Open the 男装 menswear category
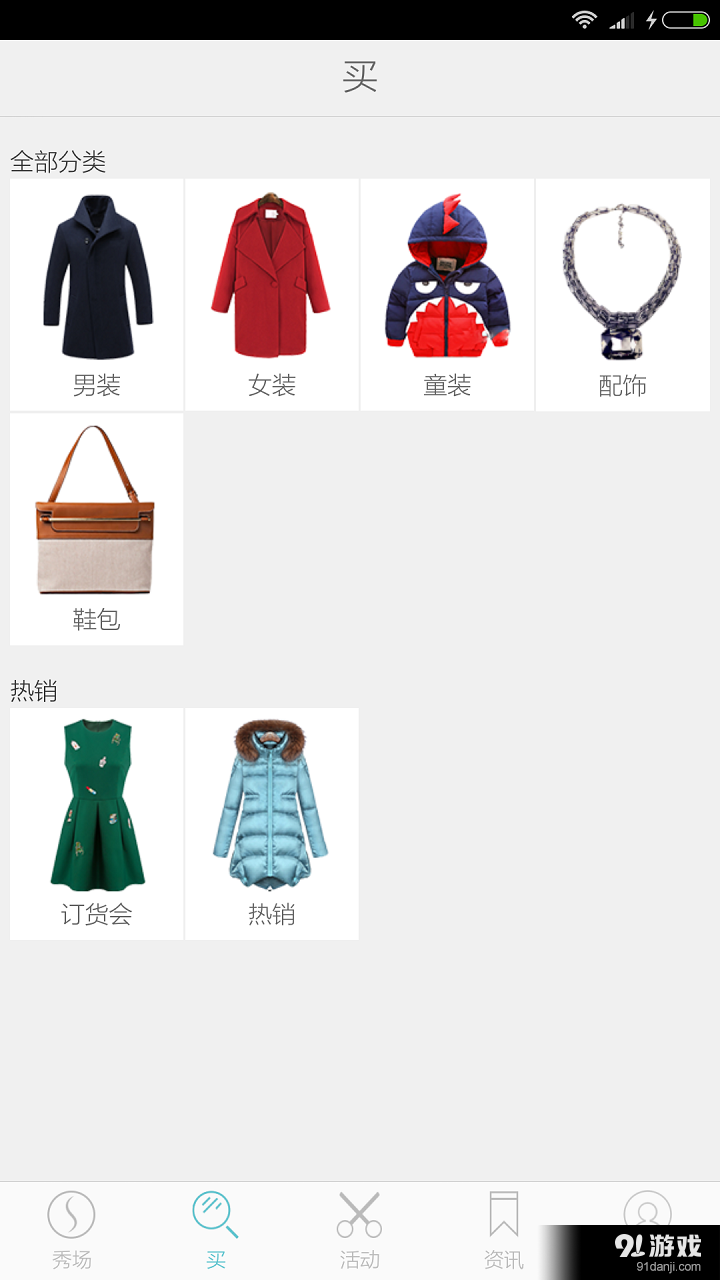Image resolution: width=720 pixels, height=1280 pixels. pyautogui.click(x=96, y=280)
